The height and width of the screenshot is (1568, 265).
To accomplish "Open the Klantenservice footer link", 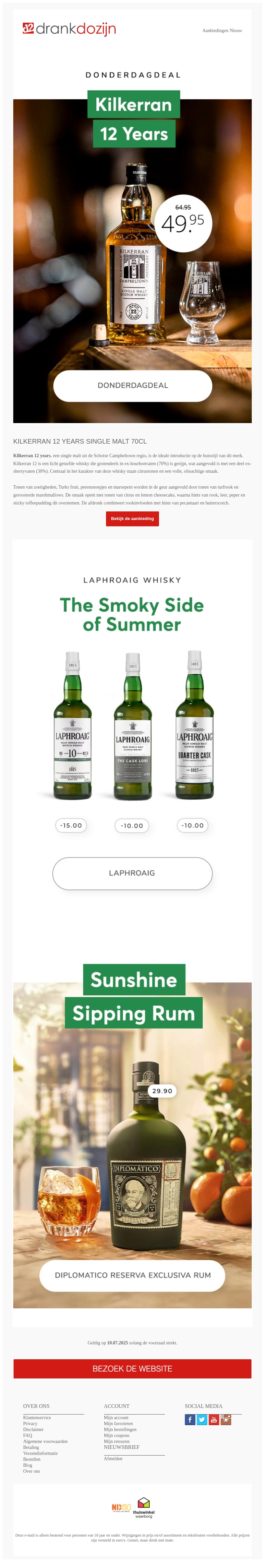I will click(37, 1418).
